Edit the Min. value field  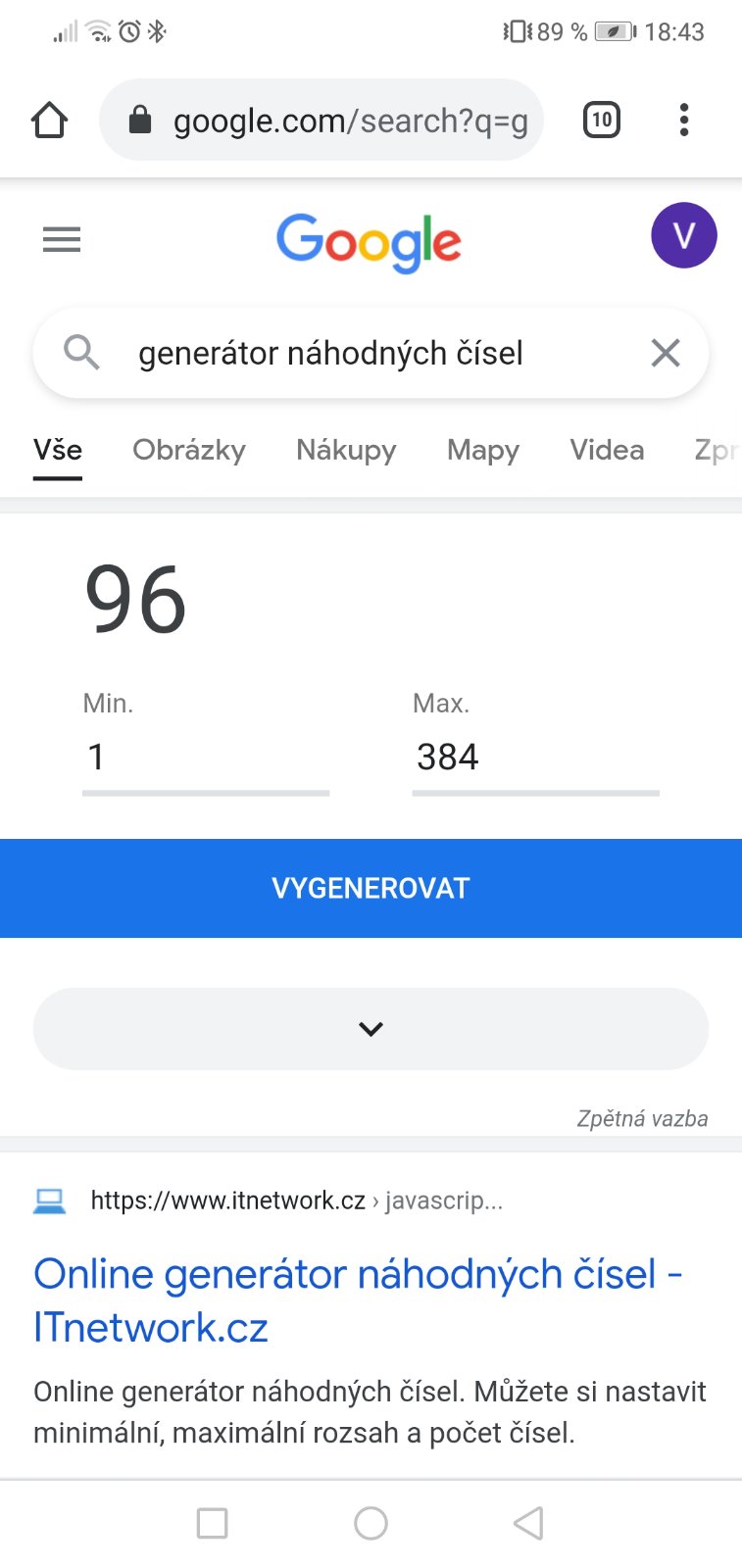coord(205,758)
